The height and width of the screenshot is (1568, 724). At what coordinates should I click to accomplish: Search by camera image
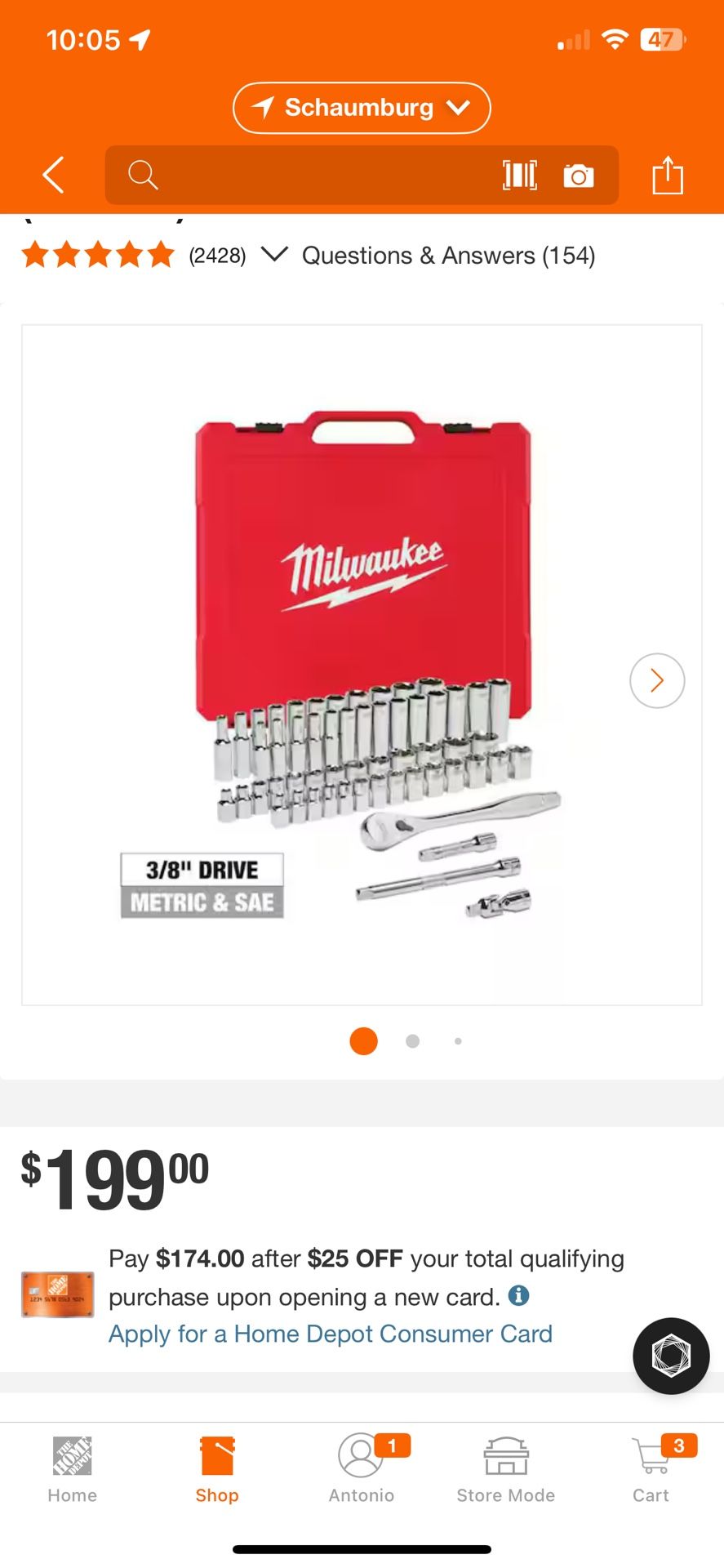(579, 176)
